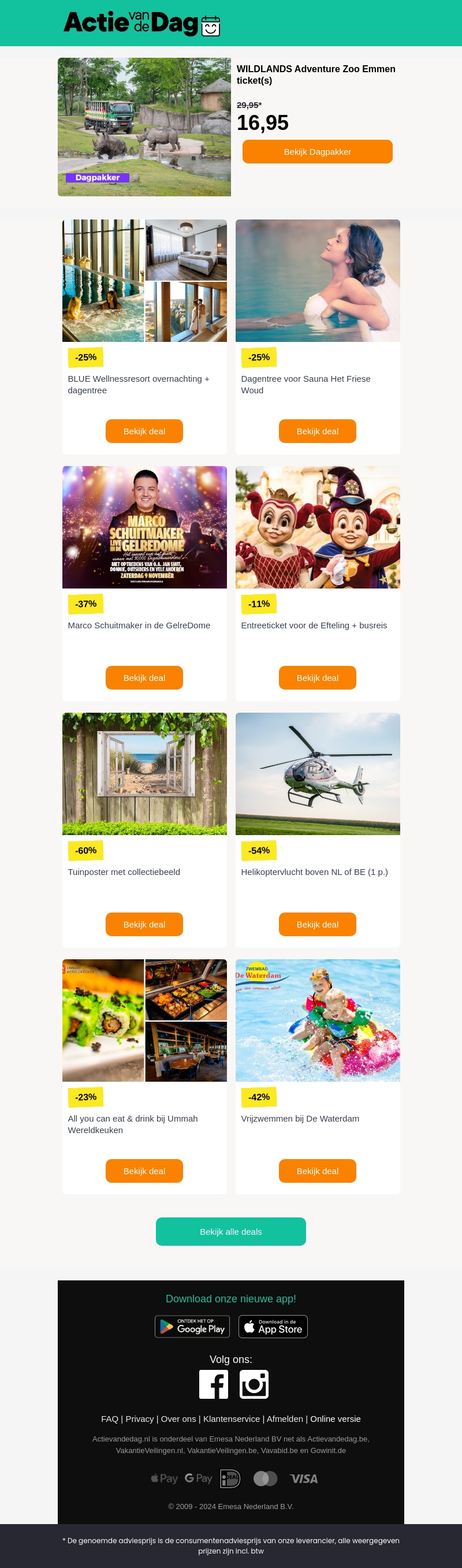The image size is (462, 1568).
Task: Open the Privacy link
Action: (139, 1418)
